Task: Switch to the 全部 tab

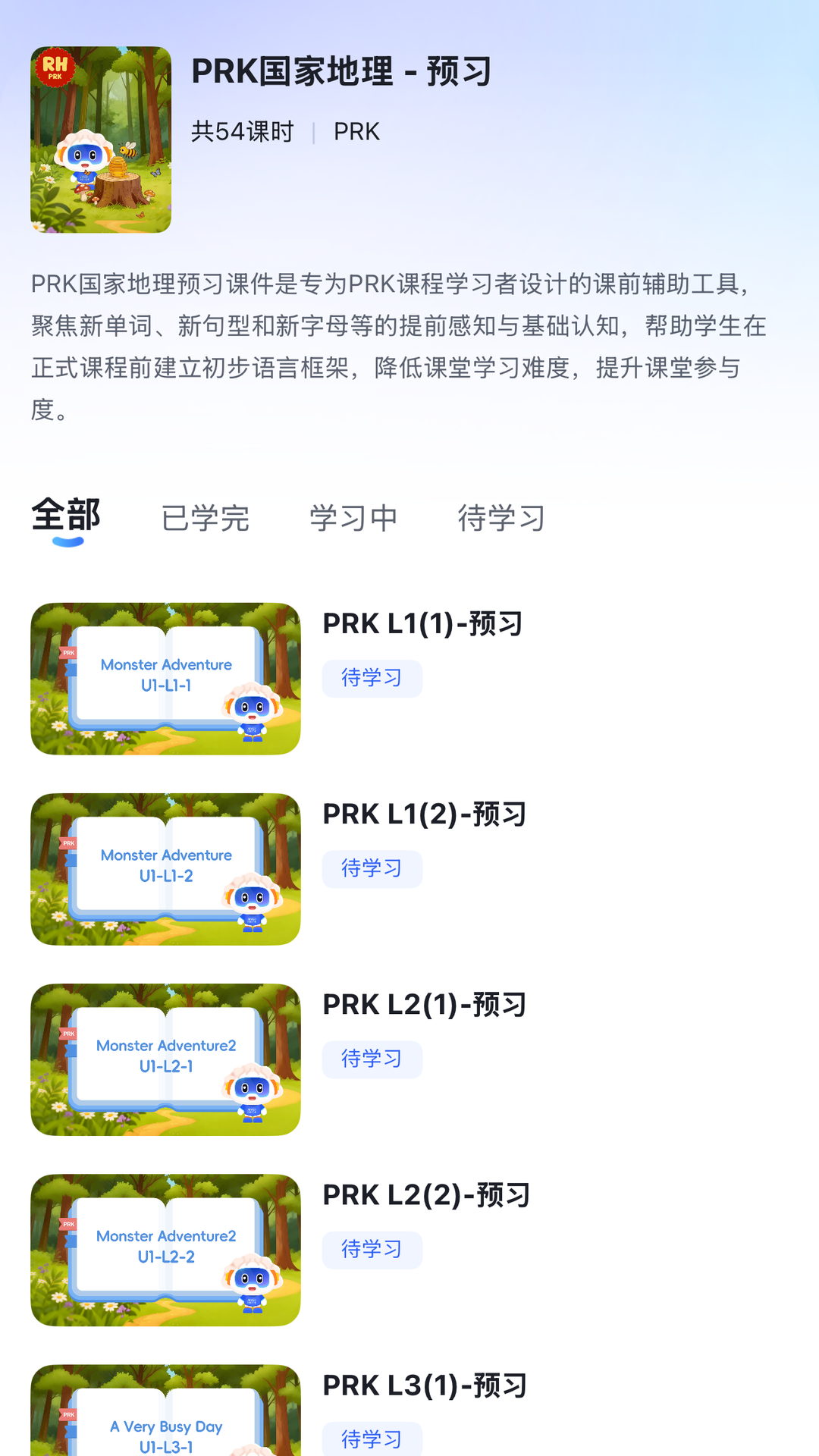Action: click(66, 516)
